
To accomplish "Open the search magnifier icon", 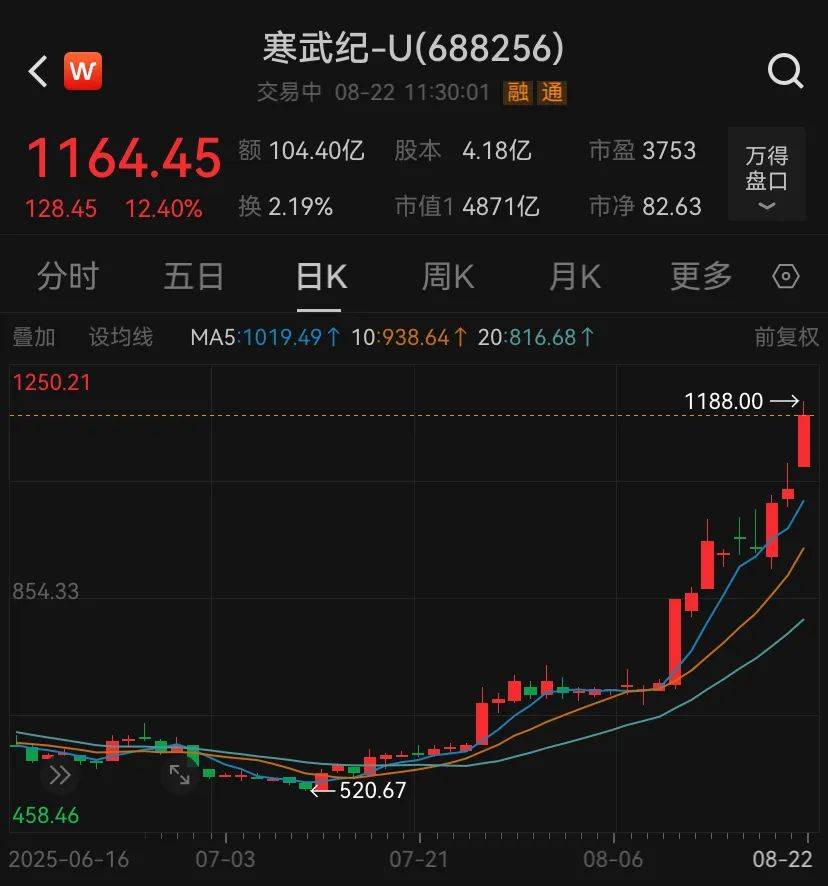I will point(785,71).
